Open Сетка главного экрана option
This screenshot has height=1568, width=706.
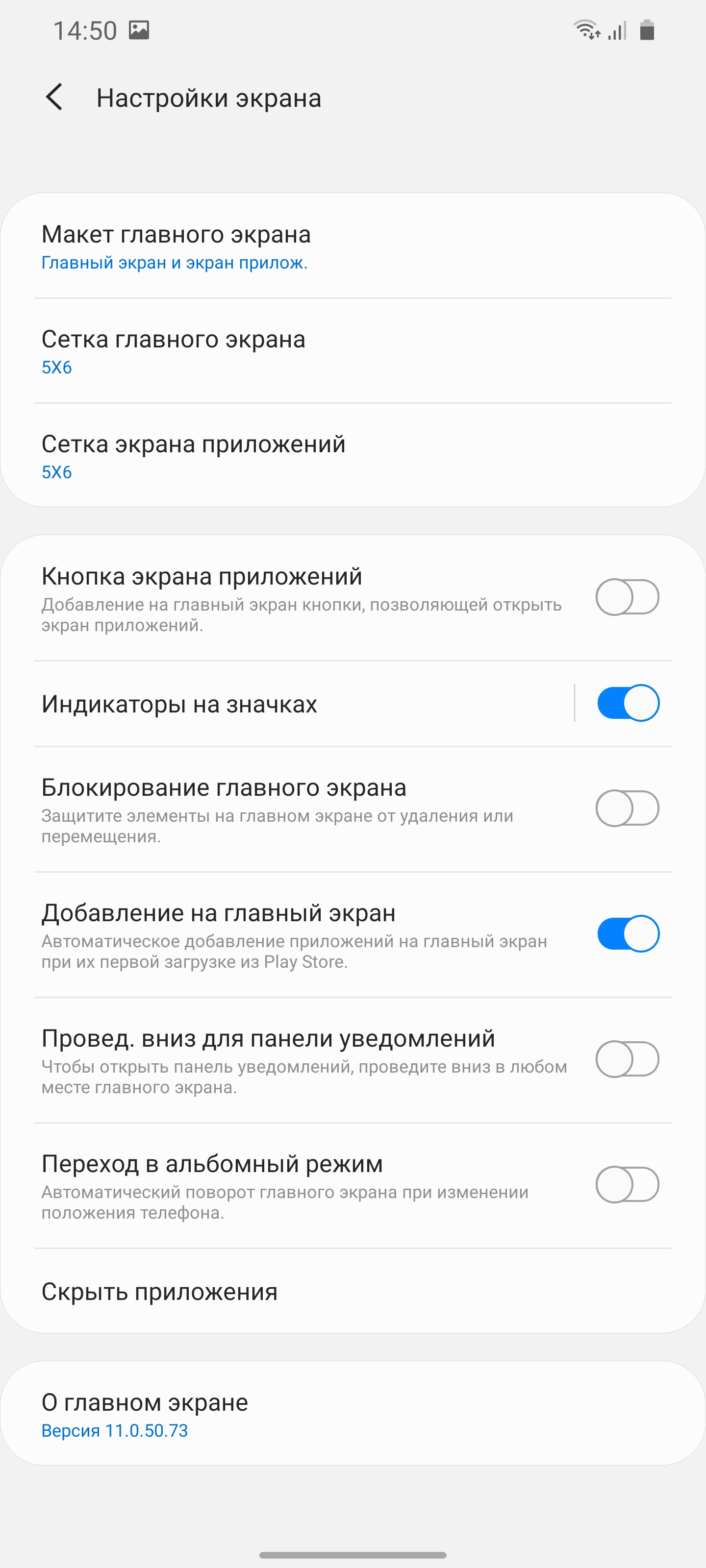[352, 351]
